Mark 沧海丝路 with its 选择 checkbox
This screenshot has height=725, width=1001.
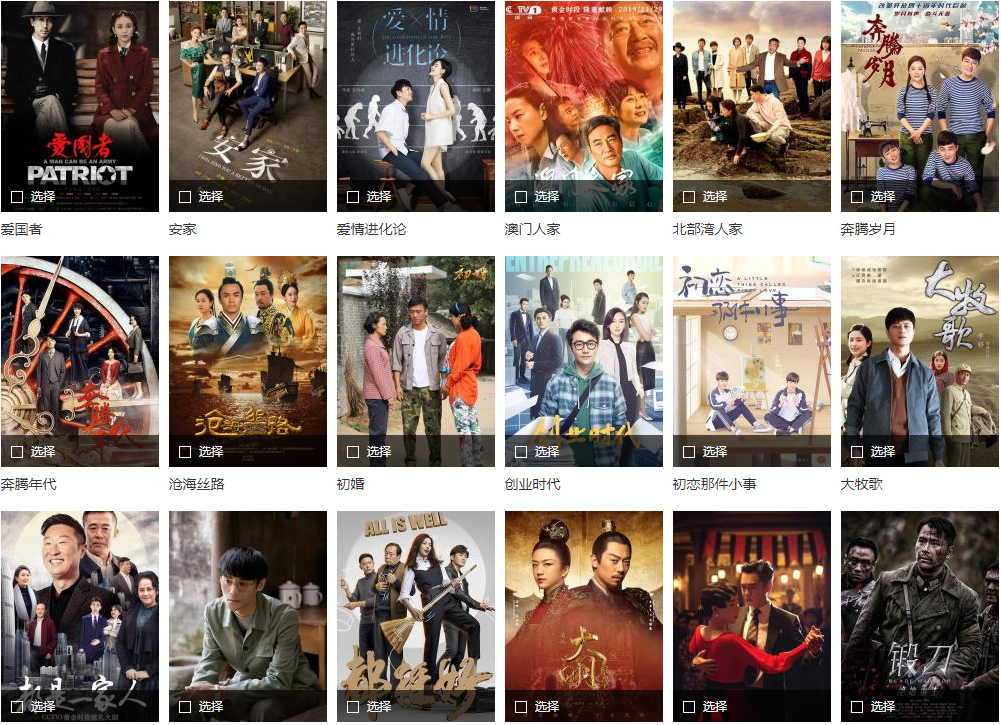[185, 452]
